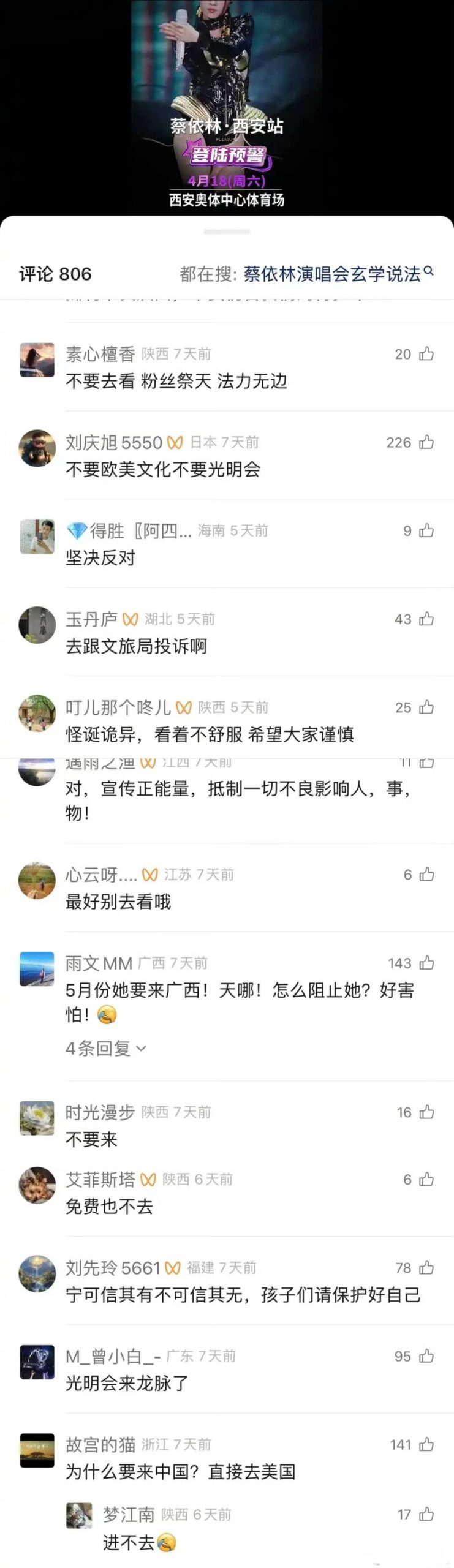Like M_曾小白_'s comment
Screen dimensions: 454x1568
426,1356
